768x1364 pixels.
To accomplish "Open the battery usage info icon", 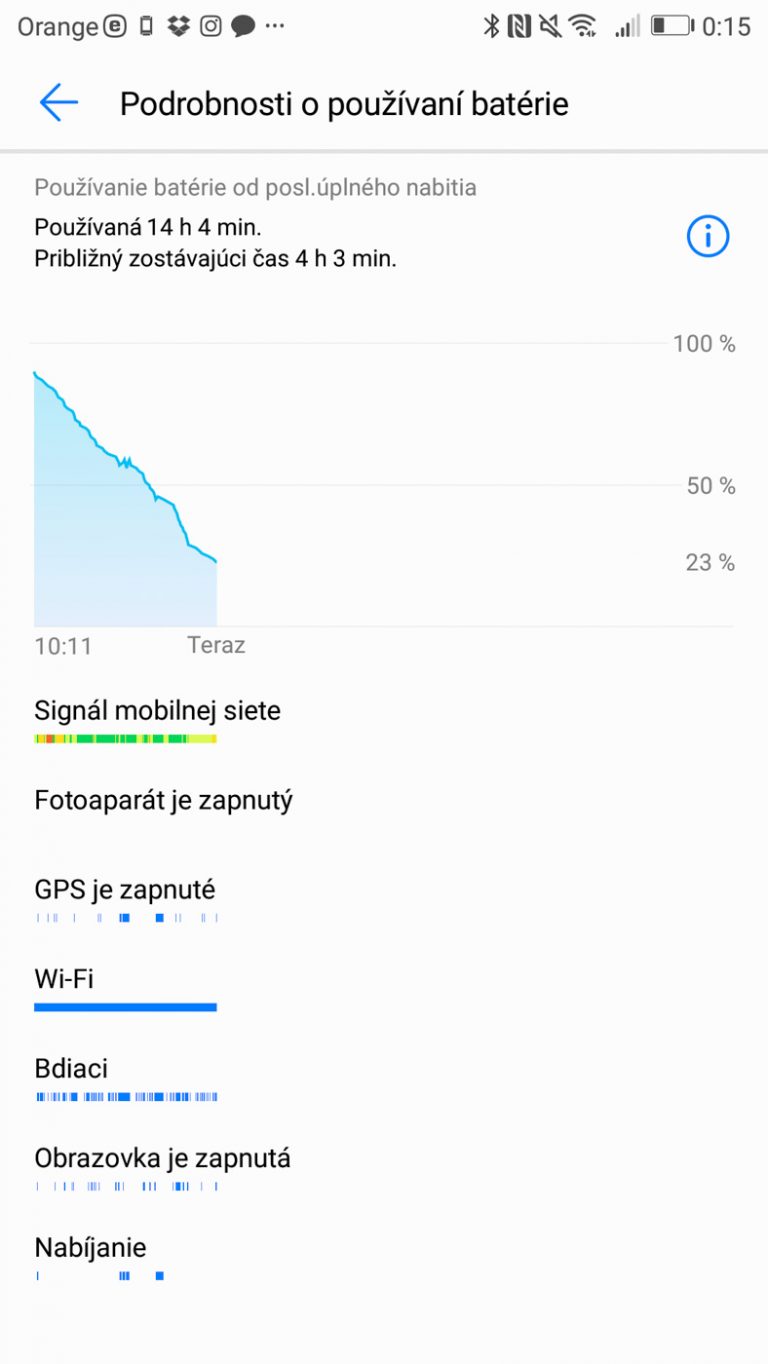I will tap(708, 236).
